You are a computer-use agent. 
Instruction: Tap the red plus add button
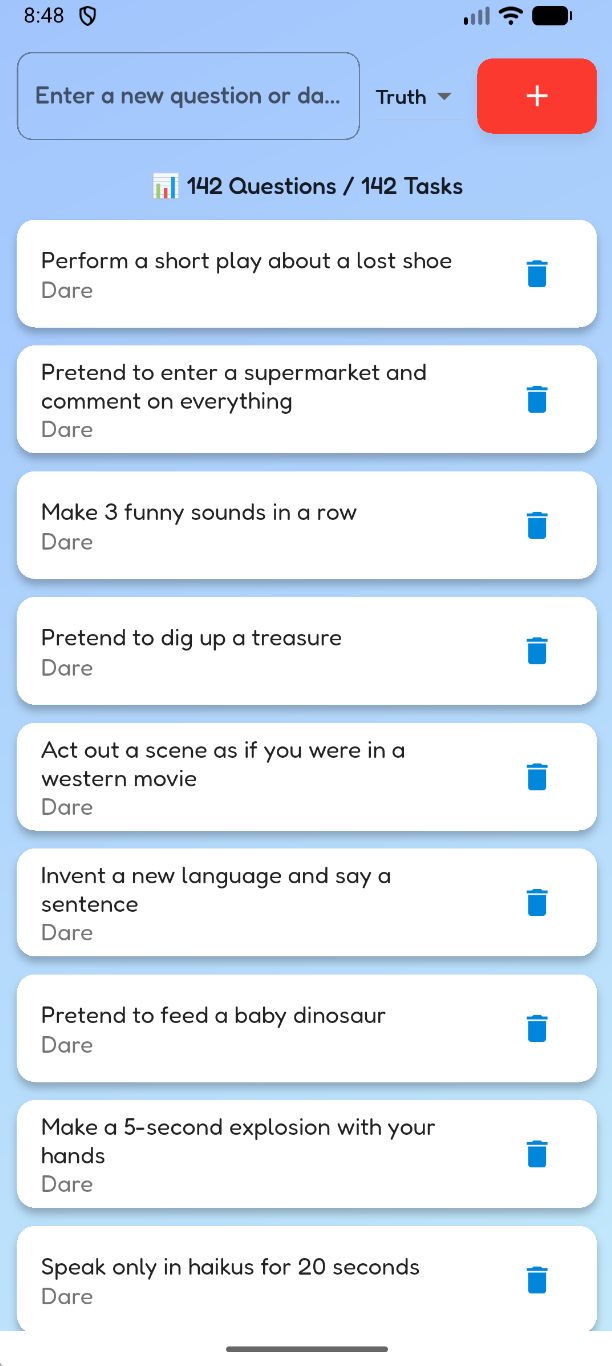pyautogui.click(x=537, y=96)
